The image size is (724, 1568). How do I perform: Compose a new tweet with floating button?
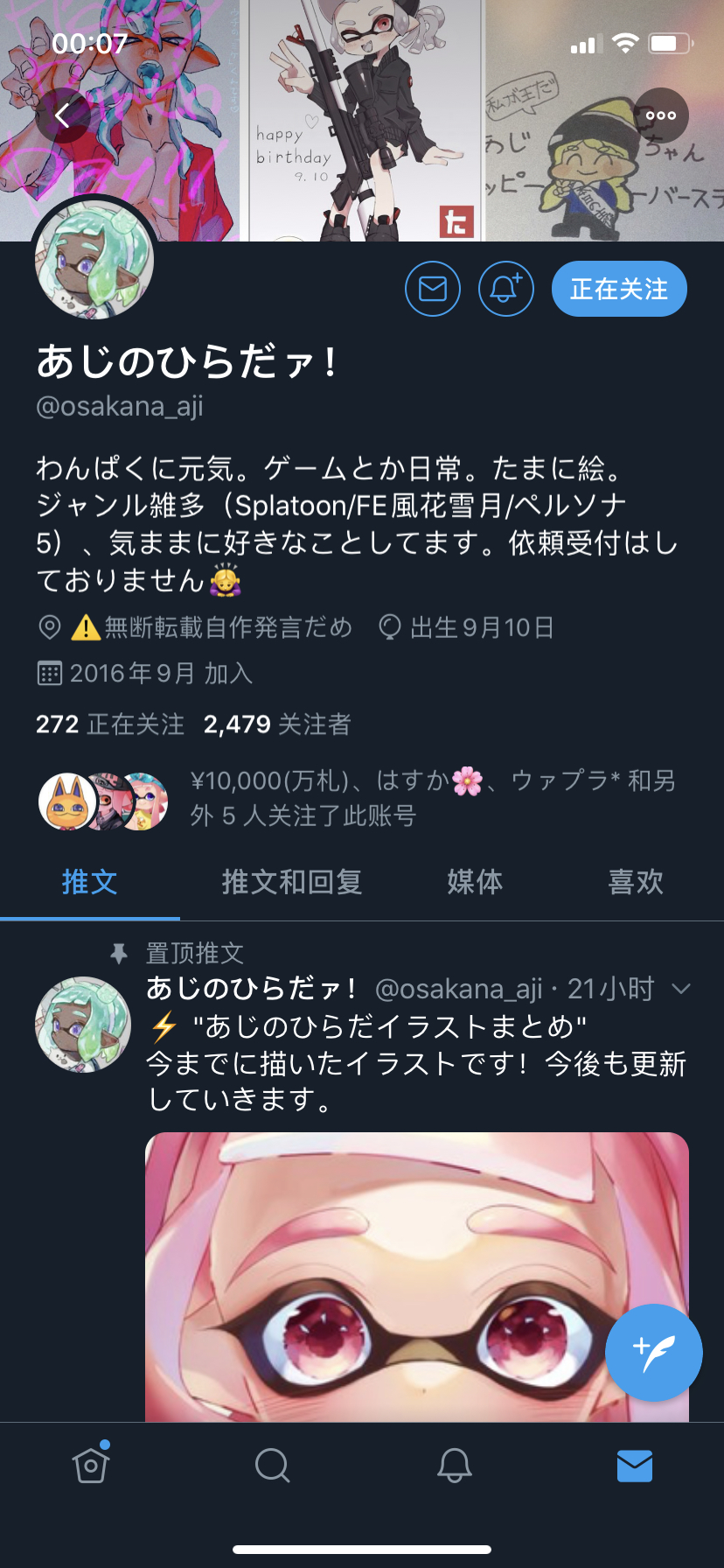point(654,1353)
